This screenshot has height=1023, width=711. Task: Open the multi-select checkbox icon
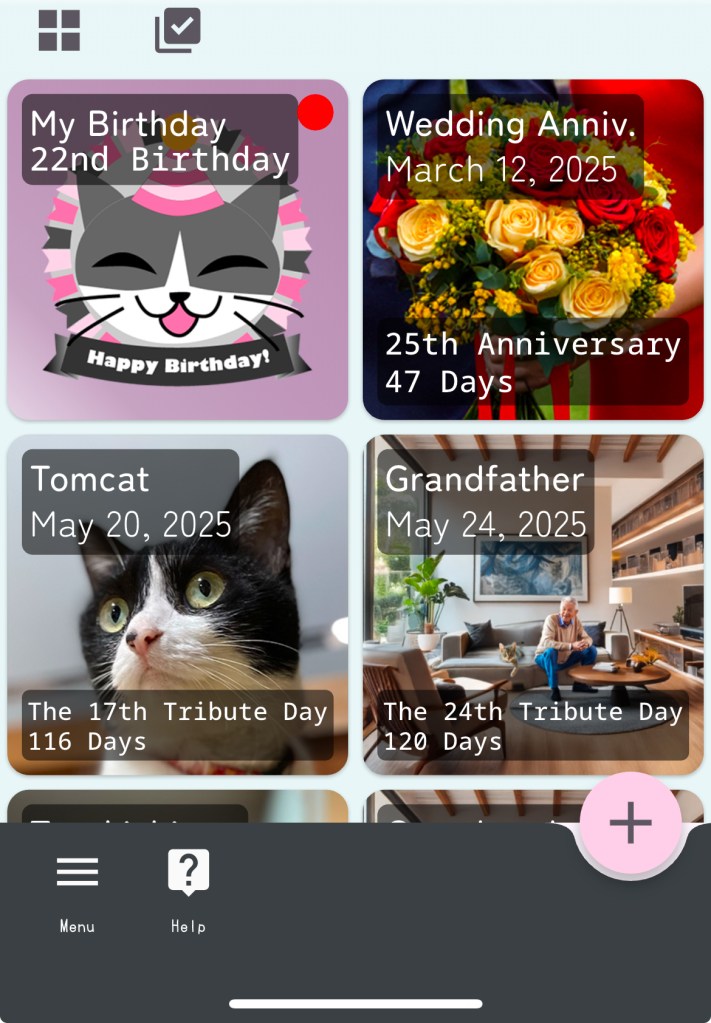click(x=178, y=30)
